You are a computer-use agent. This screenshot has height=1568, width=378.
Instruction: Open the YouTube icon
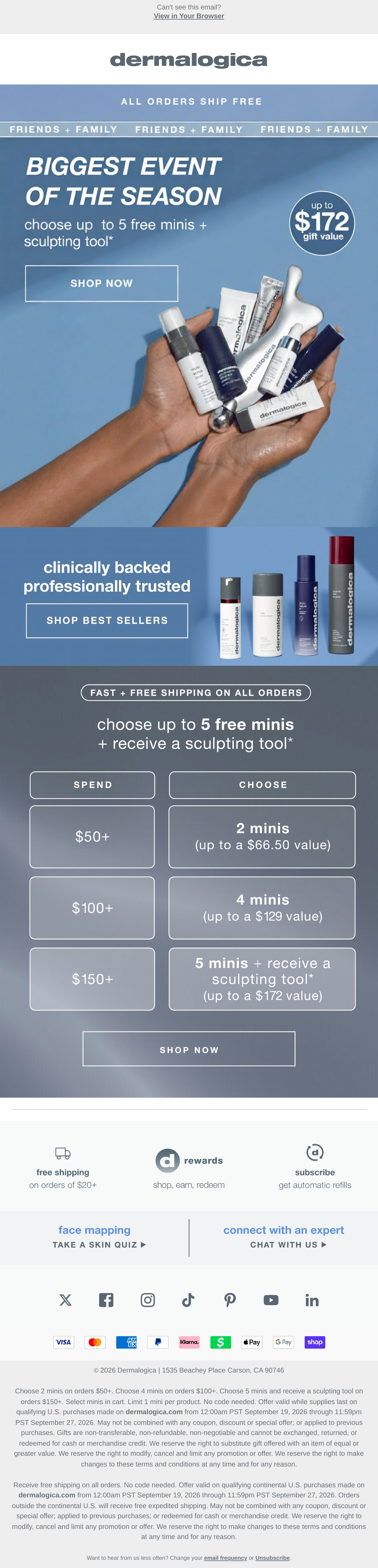pos(271,1299)
